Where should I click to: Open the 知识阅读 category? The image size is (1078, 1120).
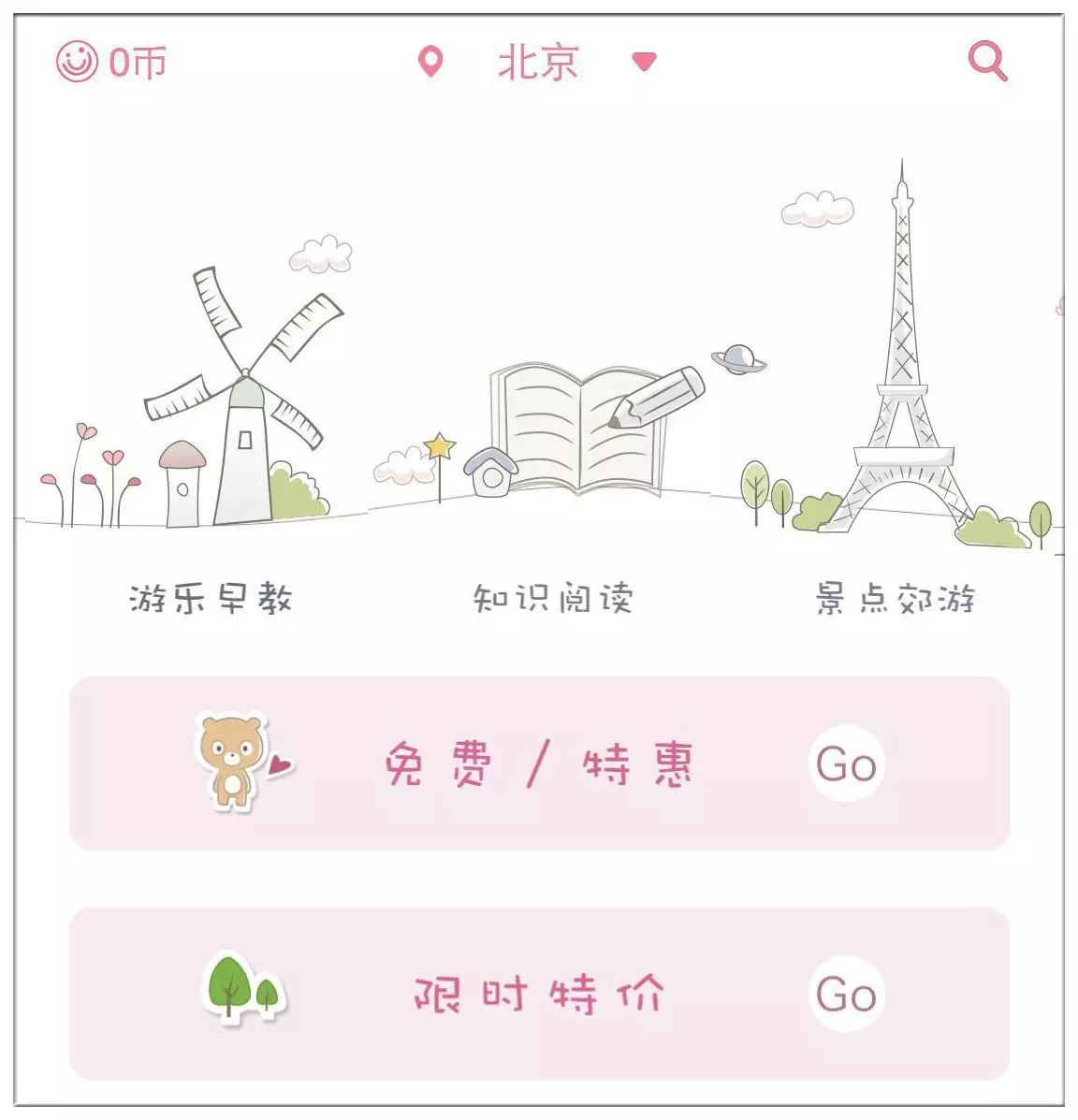(x=553, y=598)
